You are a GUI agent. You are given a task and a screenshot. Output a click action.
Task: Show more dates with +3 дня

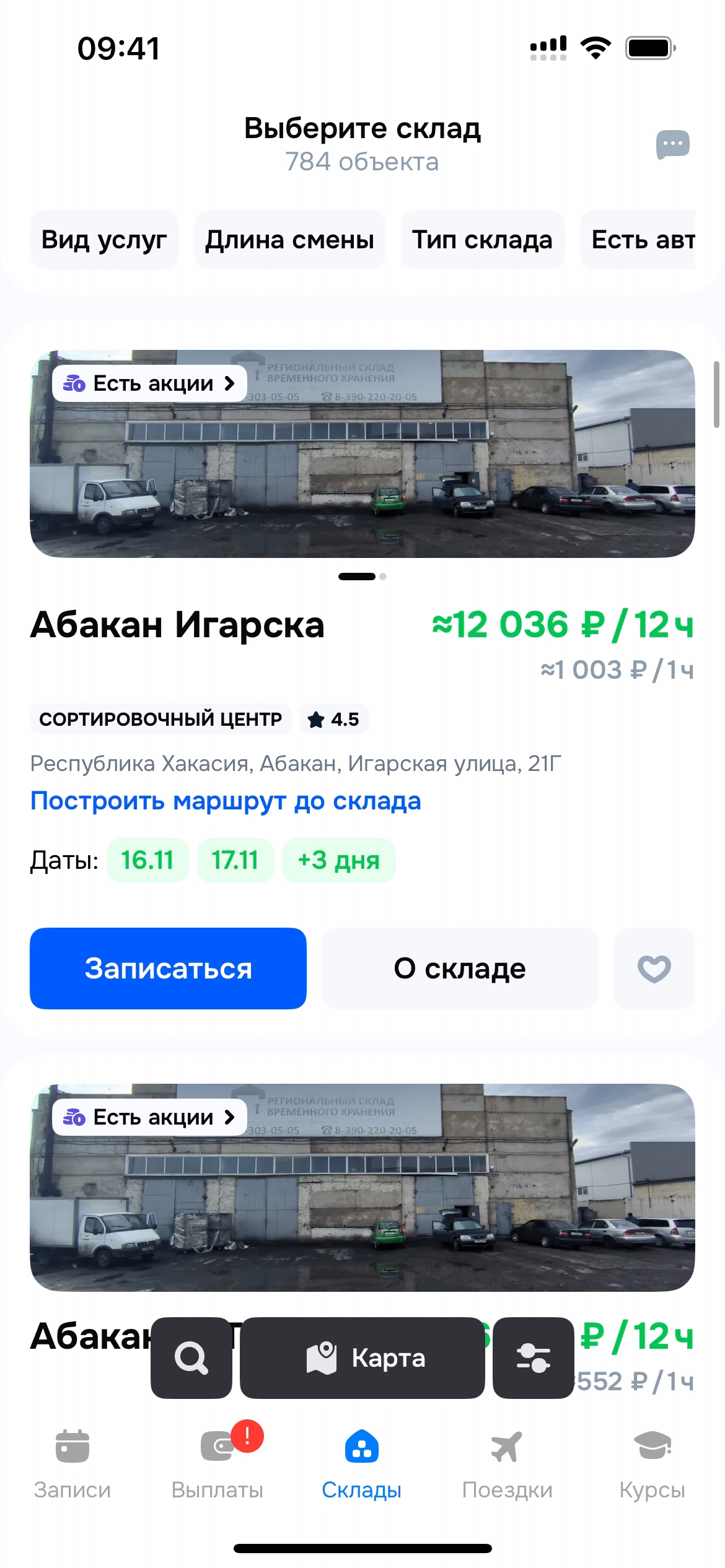point(338,860)
